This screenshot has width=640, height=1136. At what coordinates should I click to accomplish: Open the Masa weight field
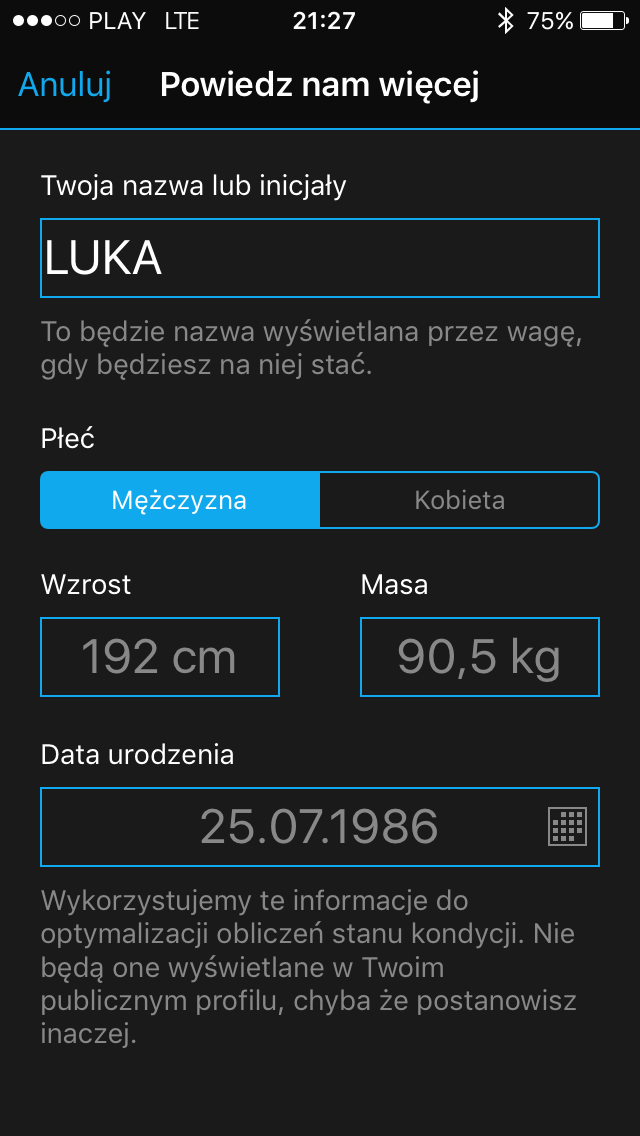(x=479, y=657)
